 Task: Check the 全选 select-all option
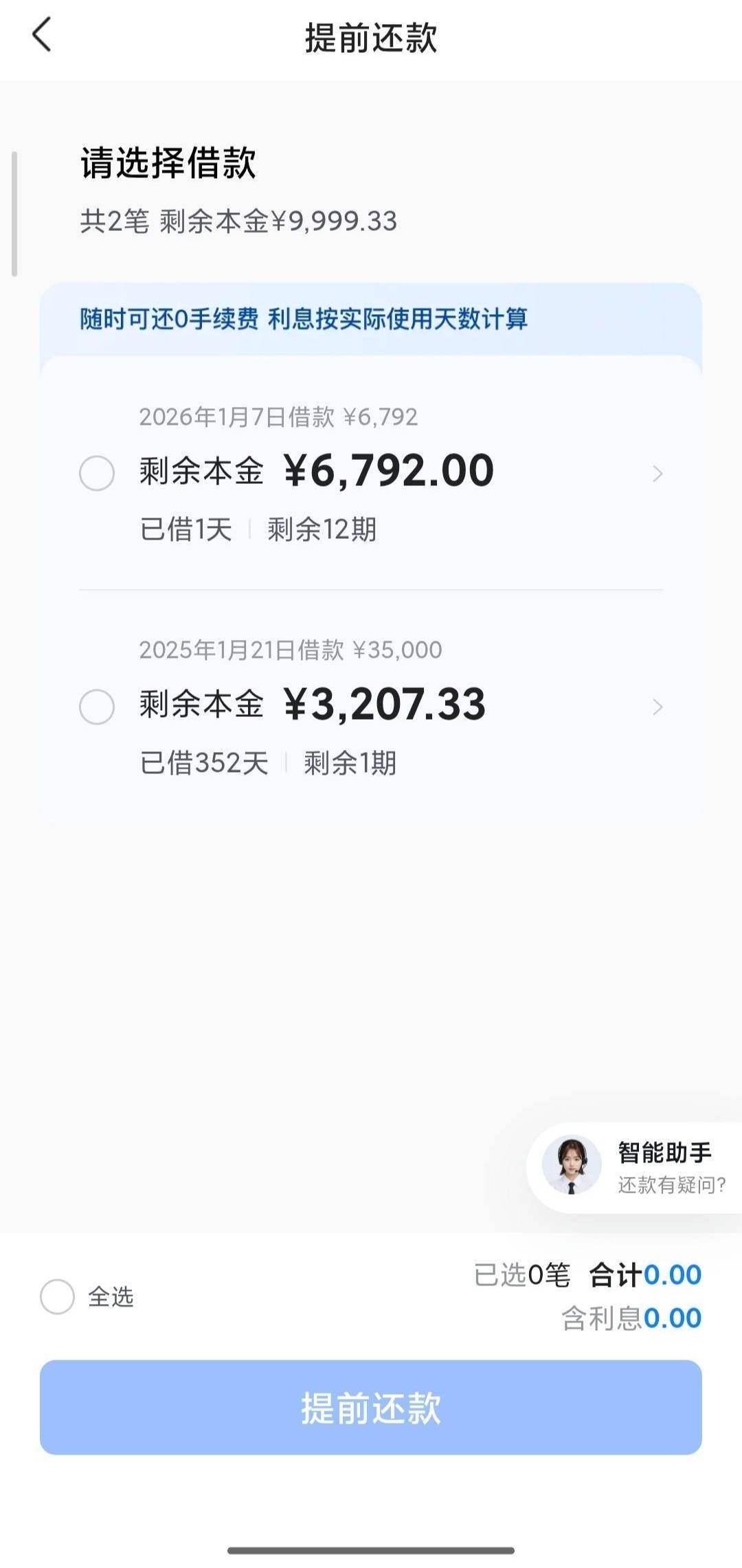click(x=58, y=1297)
